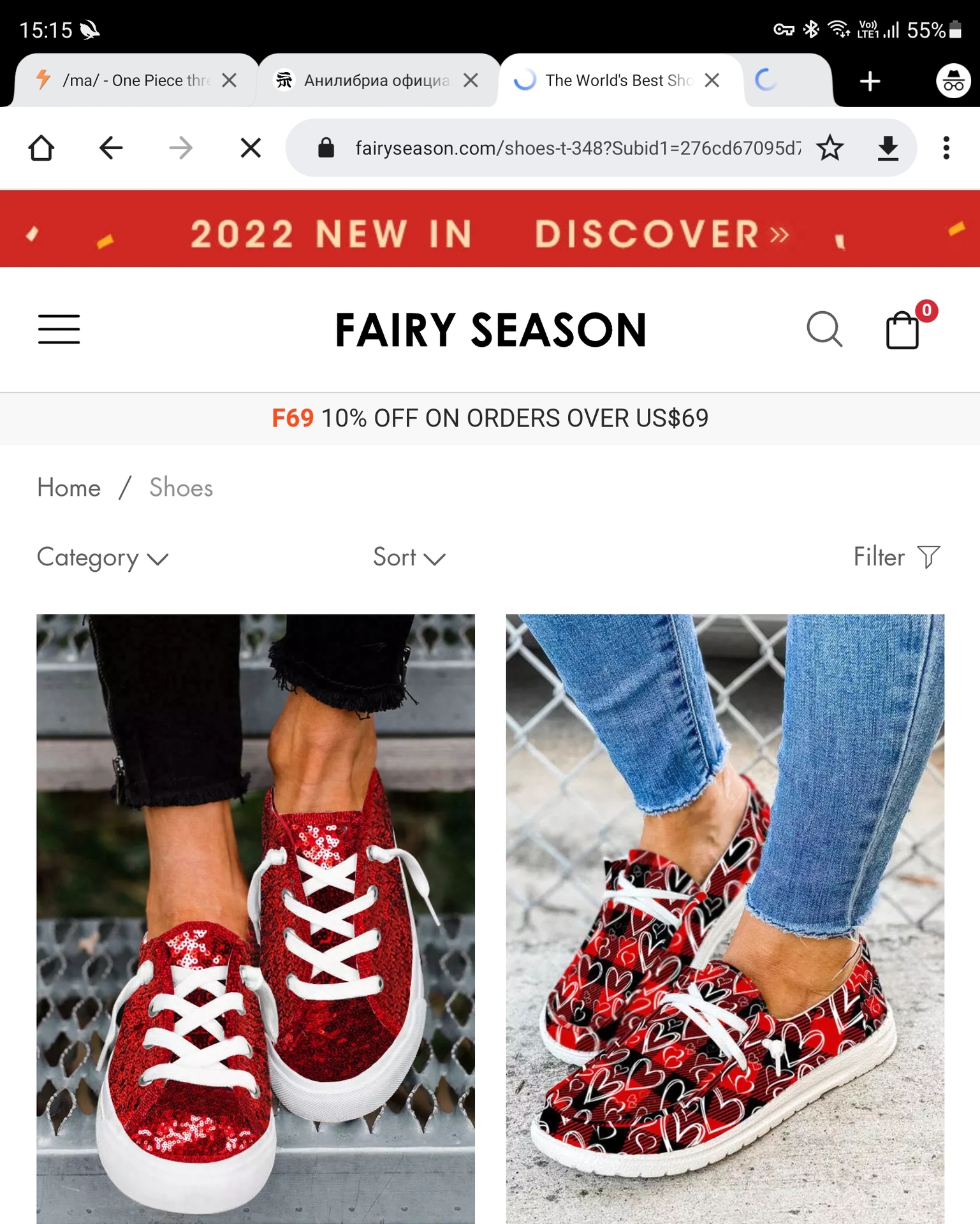Open red sequin sneakers product
Screen dimensions: 980x1224
[x=256, y=918]
